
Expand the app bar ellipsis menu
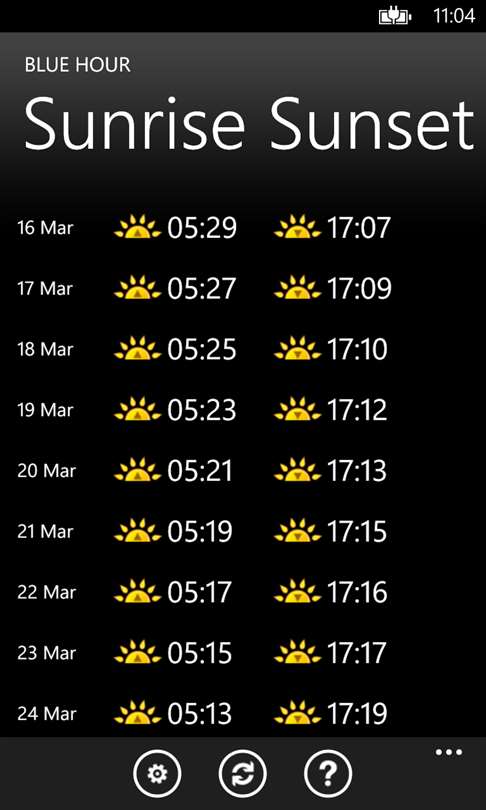click(448, 752)
